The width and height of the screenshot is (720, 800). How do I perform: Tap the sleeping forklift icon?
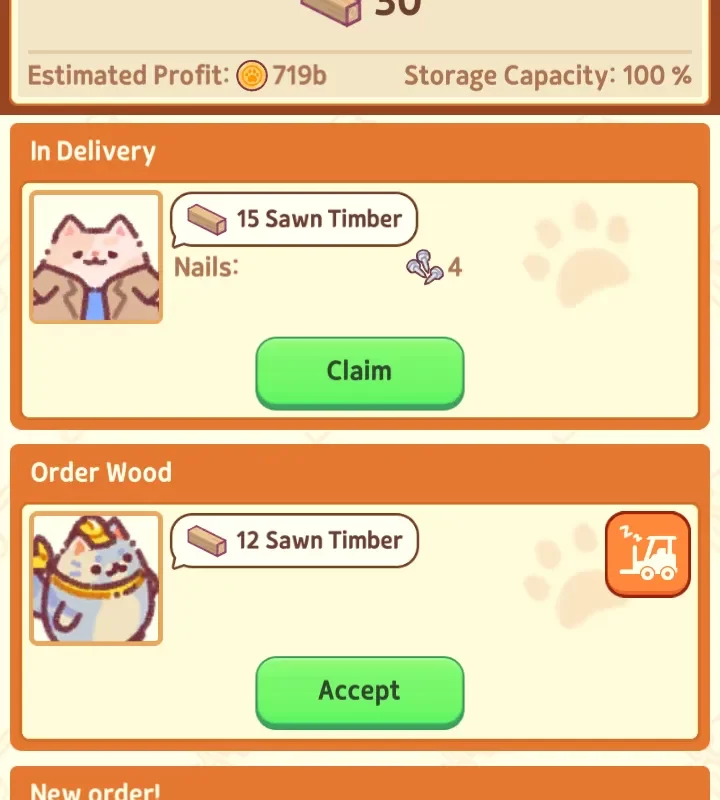(647, 554)
